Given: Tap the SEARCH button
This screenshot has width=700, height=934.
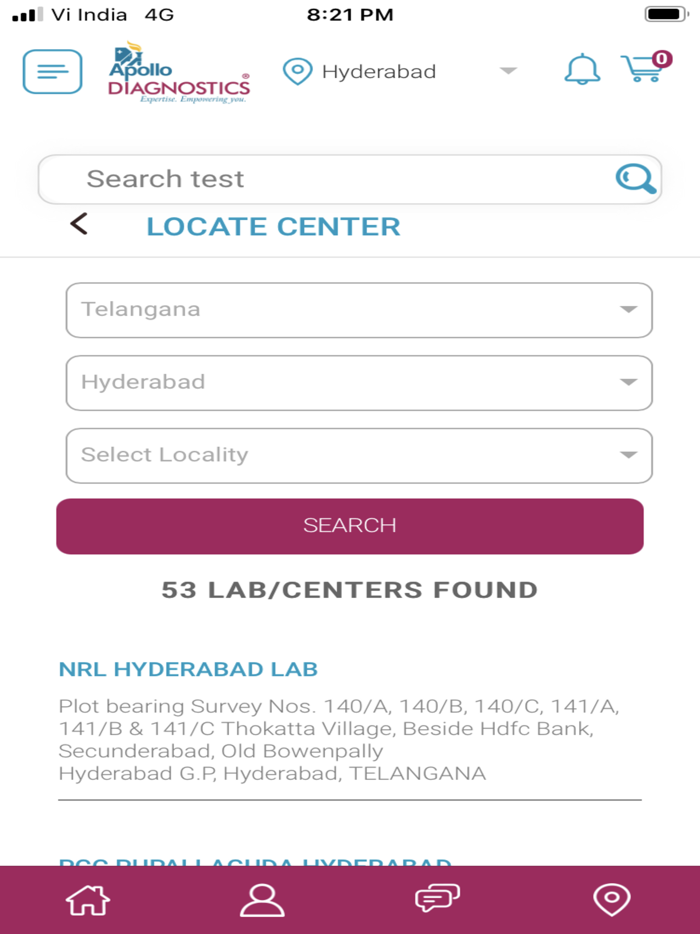Looking at the screenshot, I should 350,526.
